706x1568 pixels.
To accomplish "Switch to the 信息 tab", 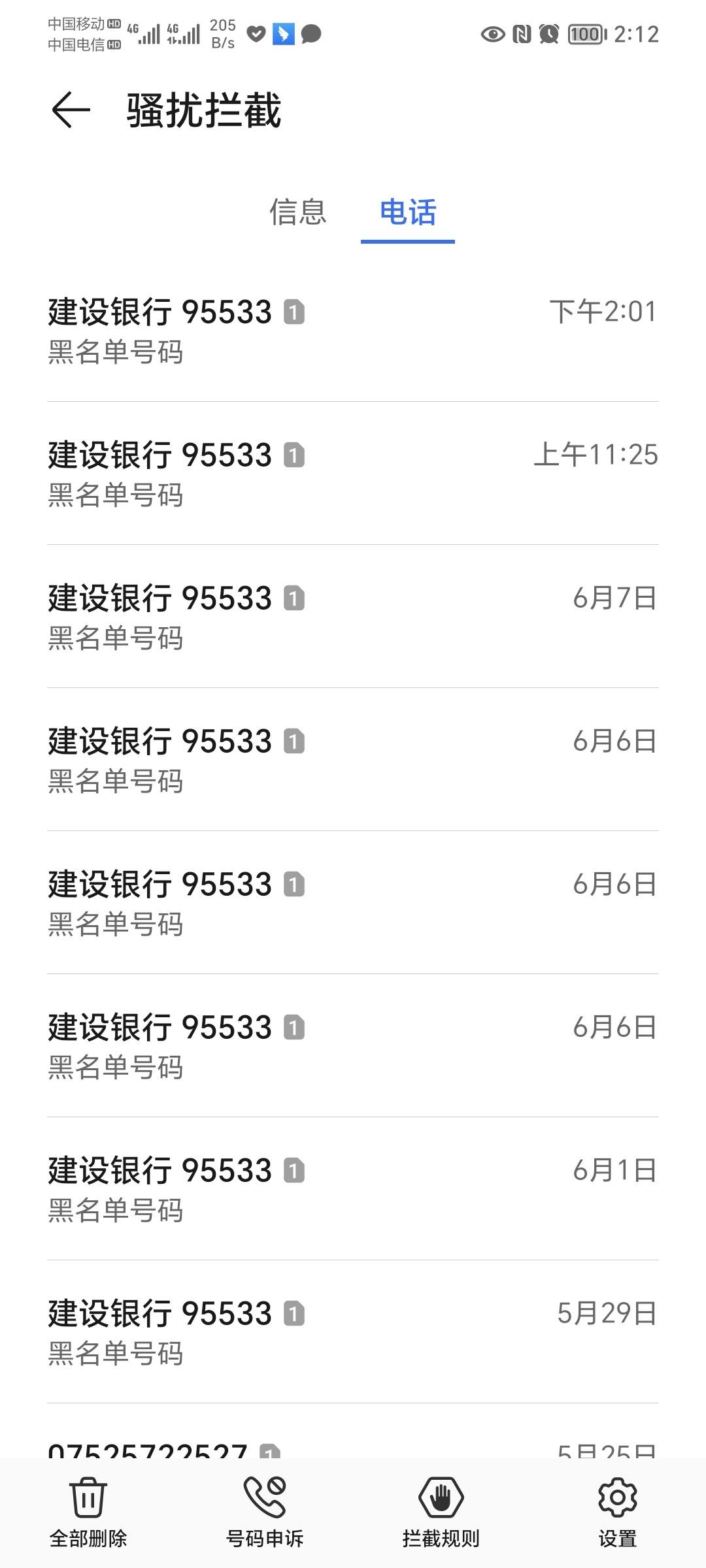I will 298,212.
